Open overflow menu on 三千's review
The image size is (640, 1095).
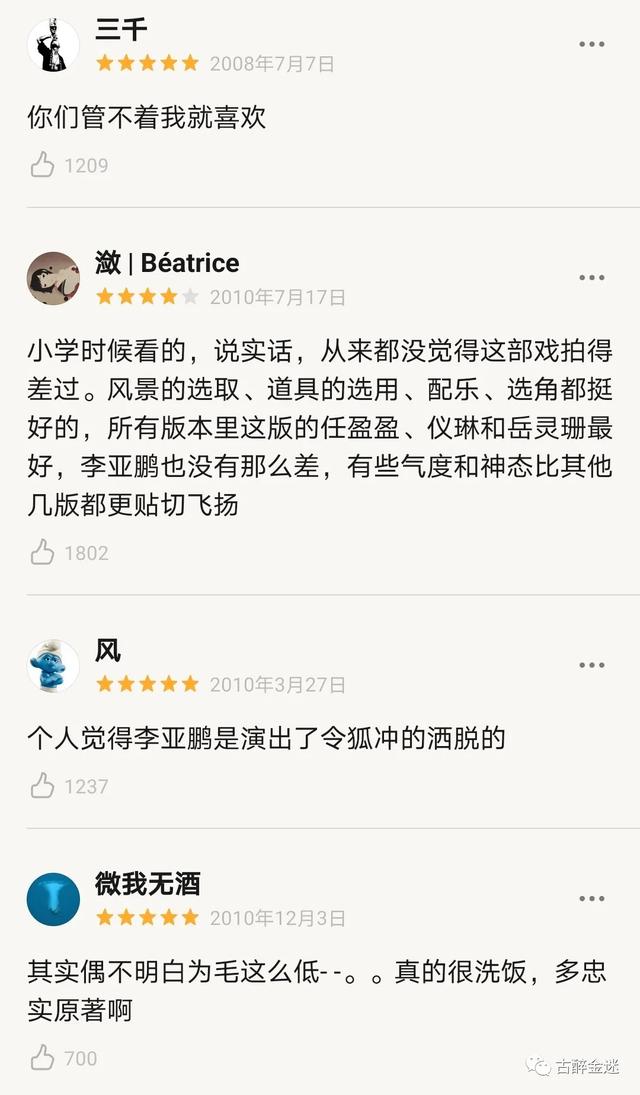point(592,45)
